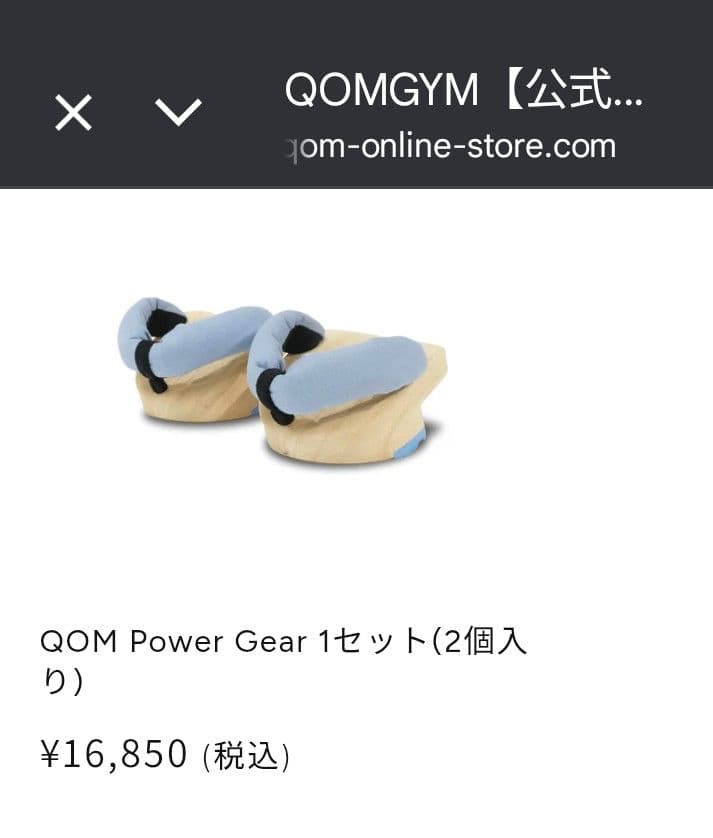
Task: Close the in-app browser tab
Action: tap(73, 113)
